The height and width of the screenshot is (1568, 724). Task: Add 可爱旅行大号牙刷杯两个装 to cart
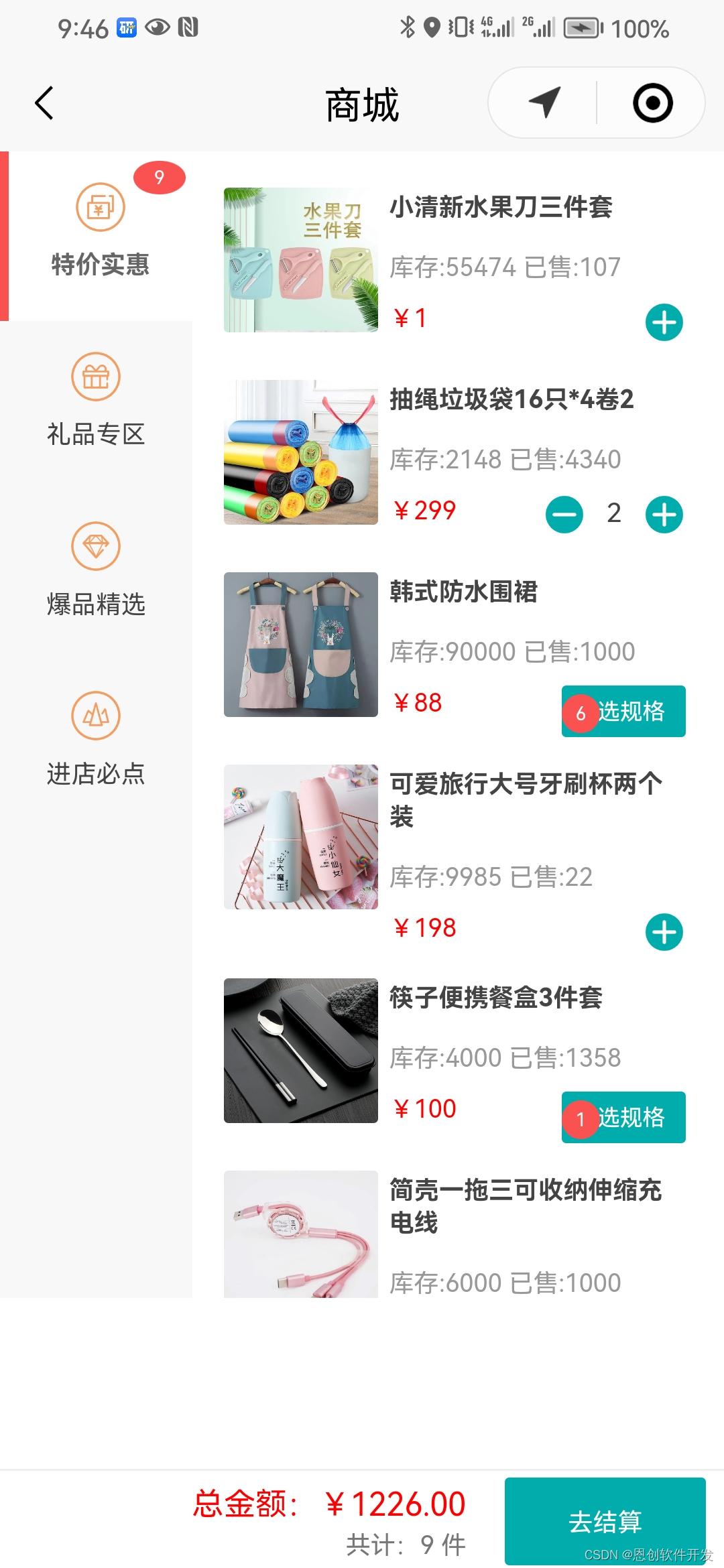click(664, 932)
